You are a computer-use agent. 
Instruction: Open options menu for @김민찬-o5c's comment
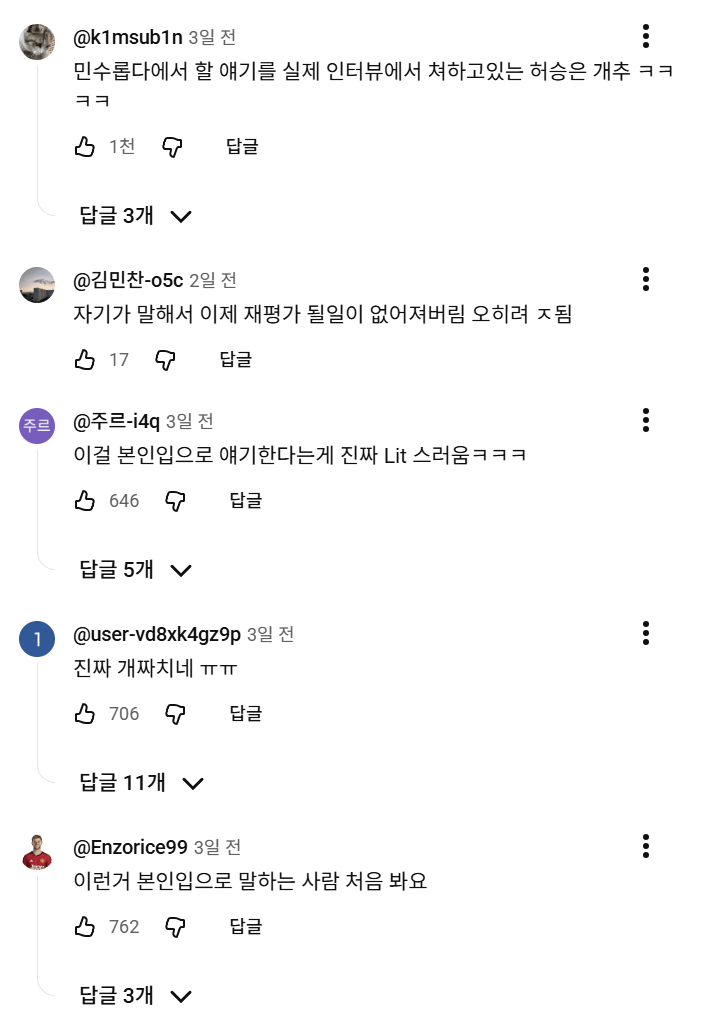click(646, 279)
